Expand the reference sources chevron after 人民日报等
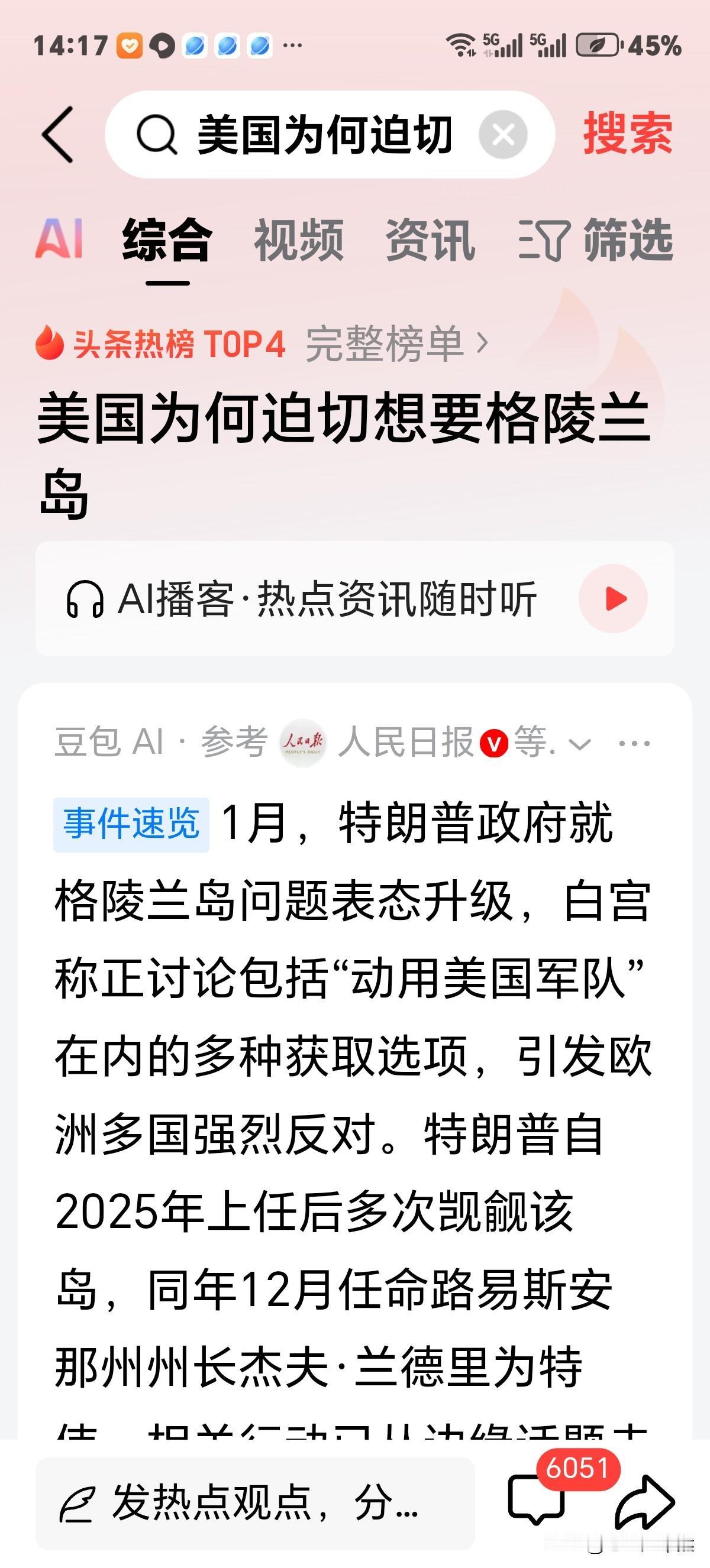Image resolution: width=710 pixels, height=1568 pixels. 580,744
